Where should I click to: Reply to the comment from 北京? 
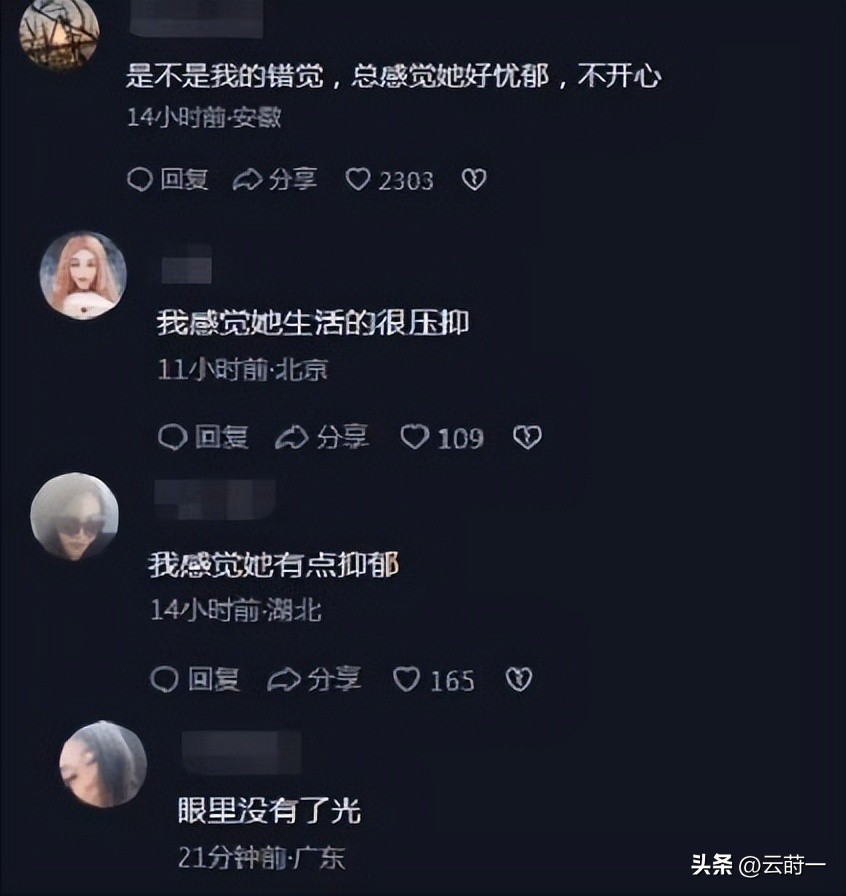coord(203,437)
